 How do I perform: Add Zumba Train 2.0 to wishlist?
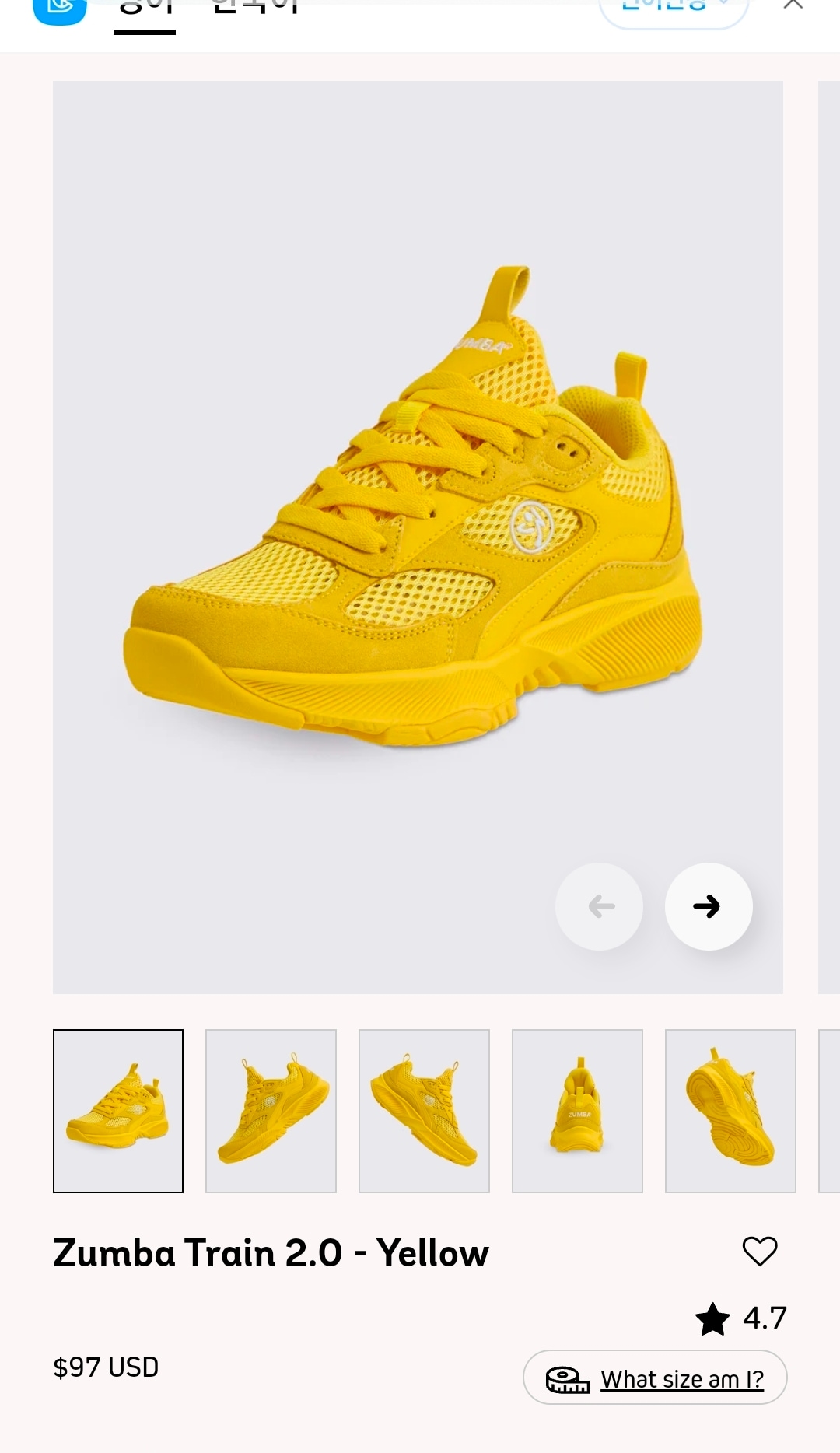(x=760, y=1252)
